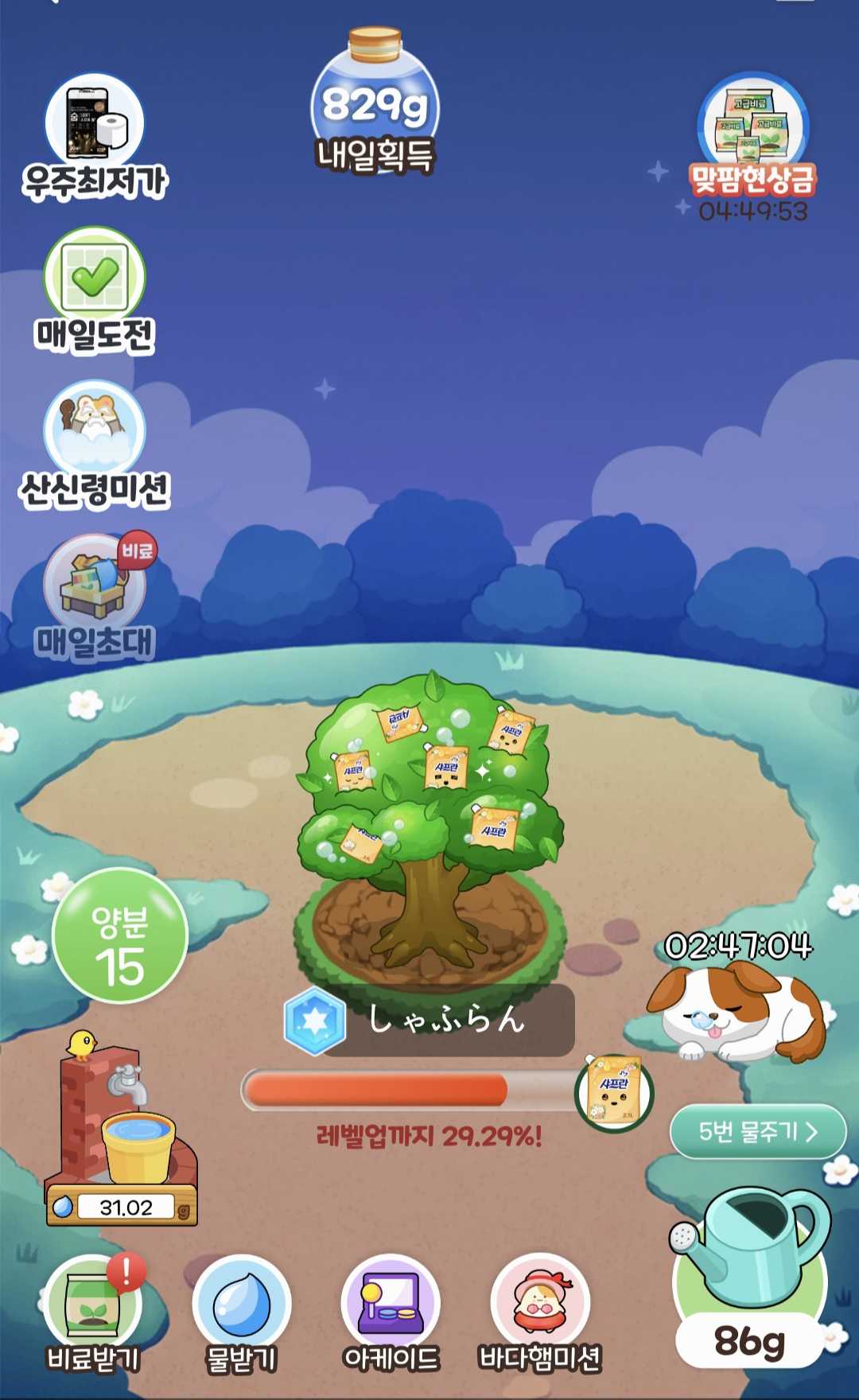This screenshot has height=1400, width=859.
Task: Open 맞팜현상금 bounty event
Action: (x=753, y=148)
